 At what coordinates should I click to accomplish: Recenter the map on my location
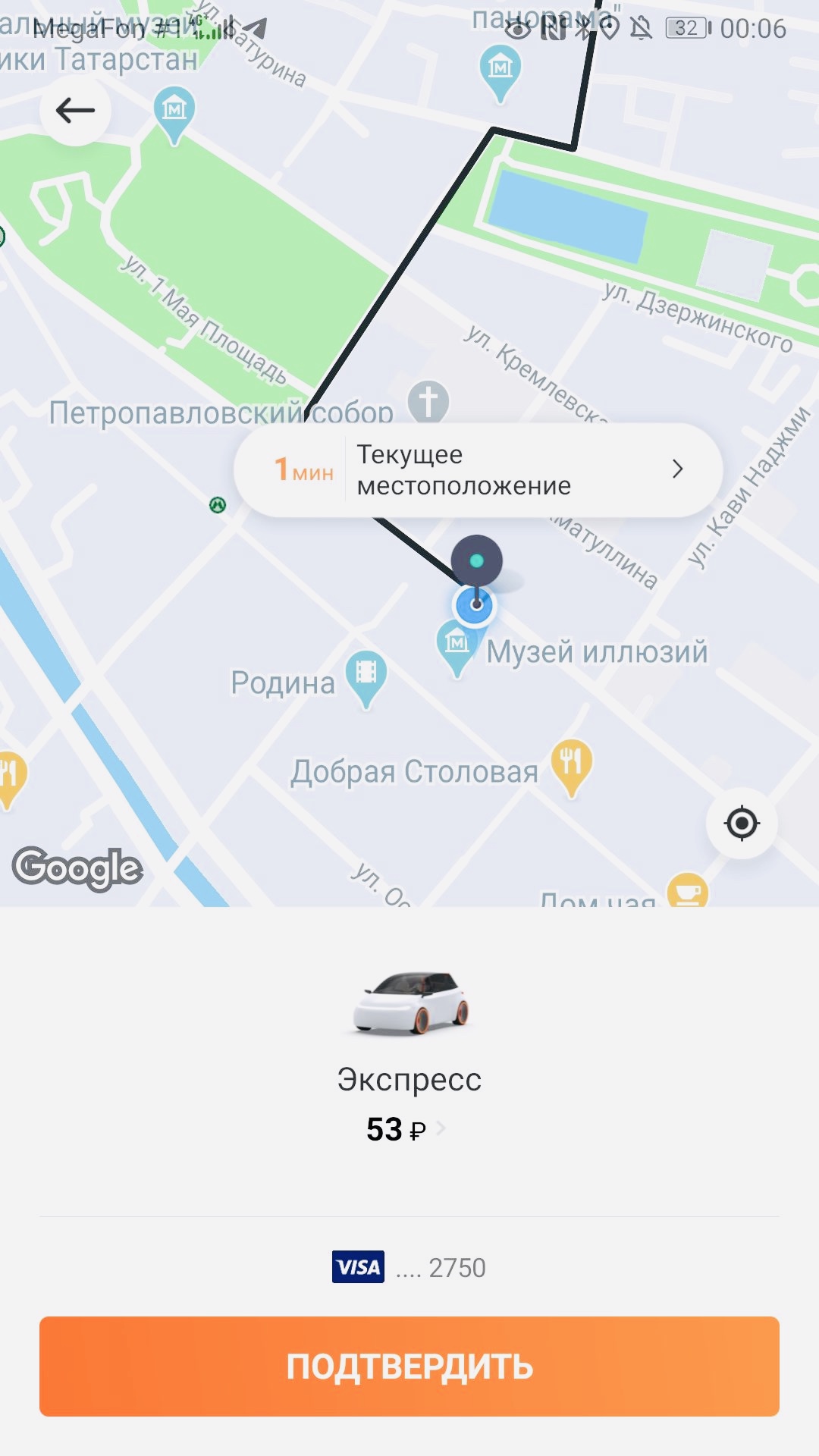point(741,824)
